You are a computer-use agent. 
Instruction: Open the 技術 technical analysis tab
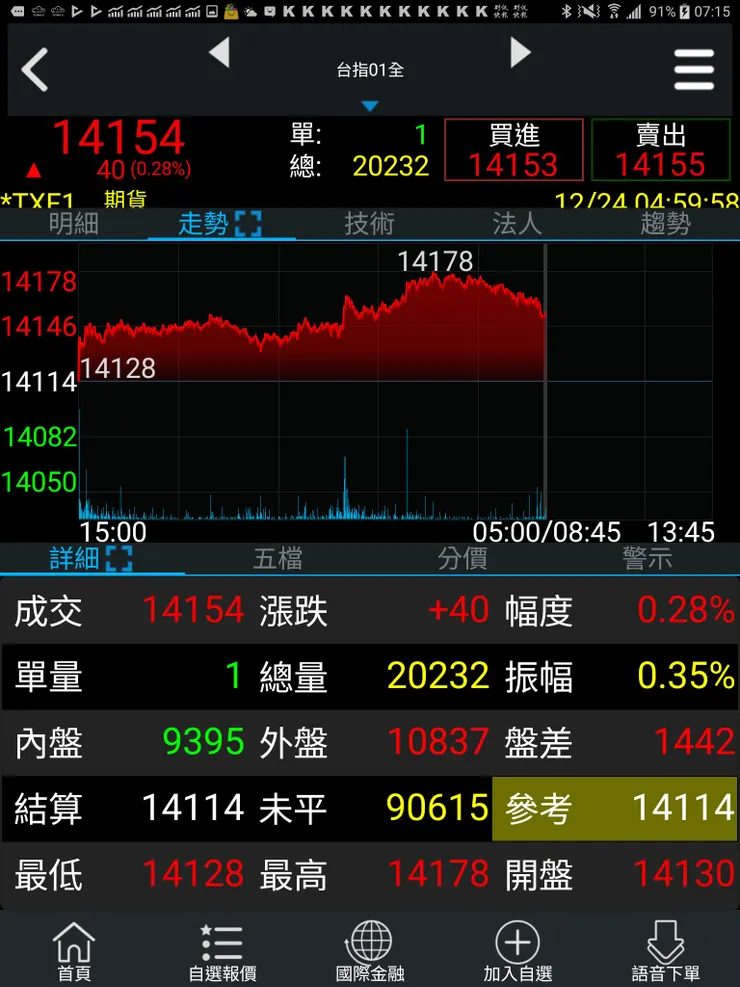click(x=369, y=223)
